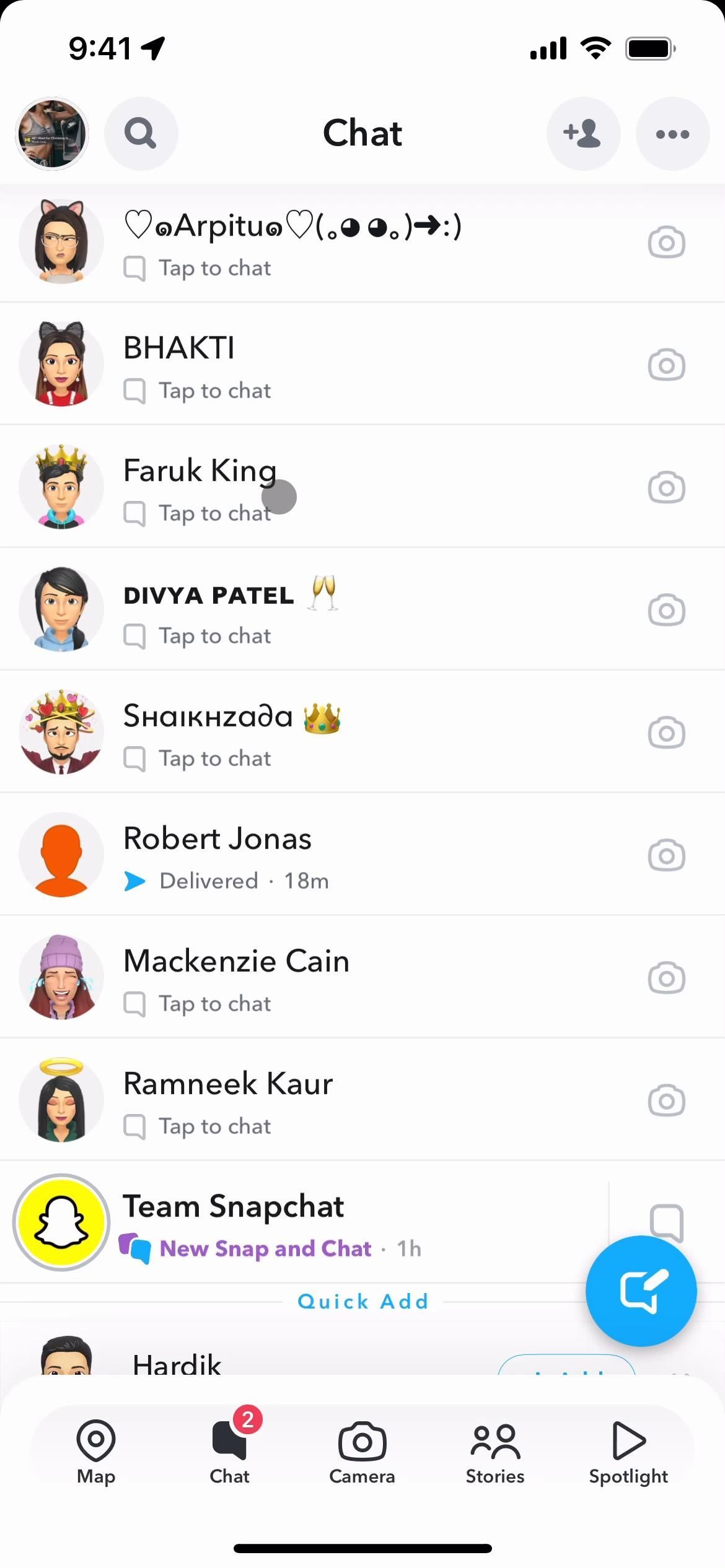Open Robert Jonas's conversation
725x1568 pixels.
[310, 856]
